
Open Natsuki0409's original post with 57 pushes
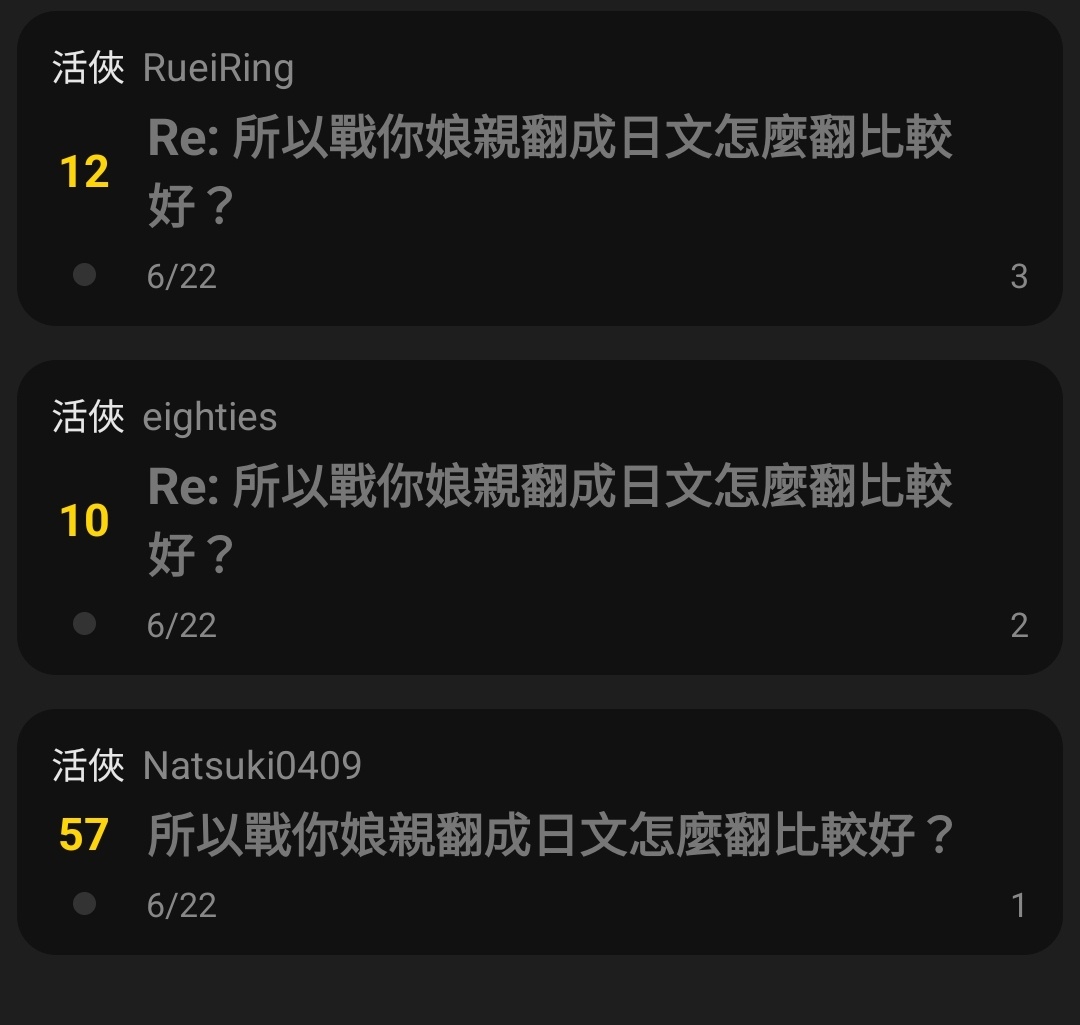point(550,834)
